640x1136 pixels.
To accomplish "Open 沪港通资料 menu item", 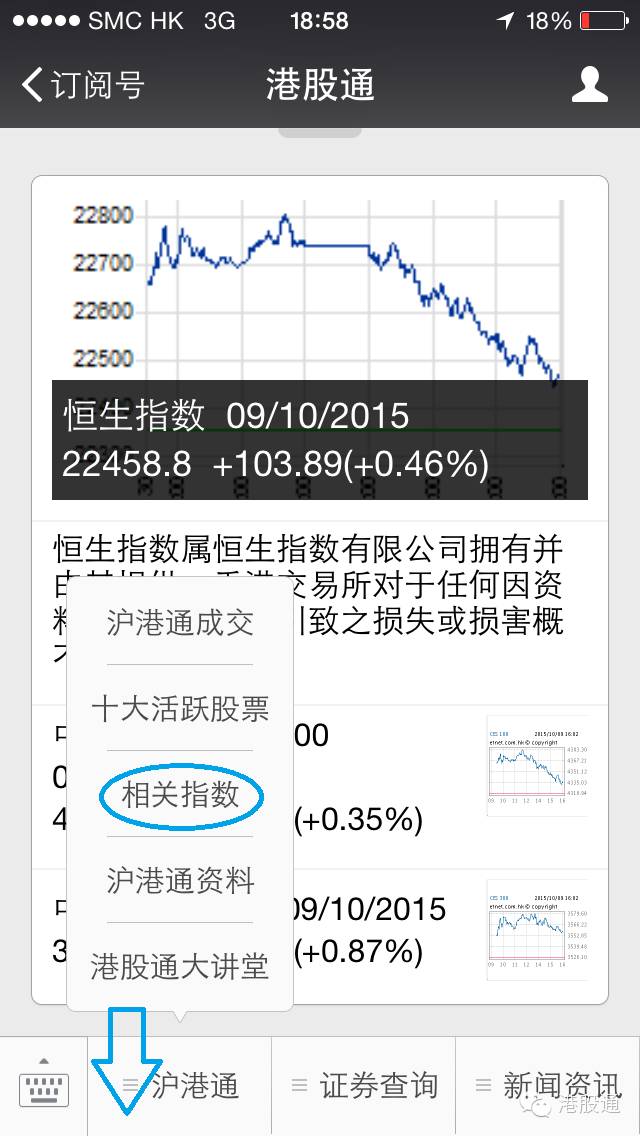I will coord(180,881).
